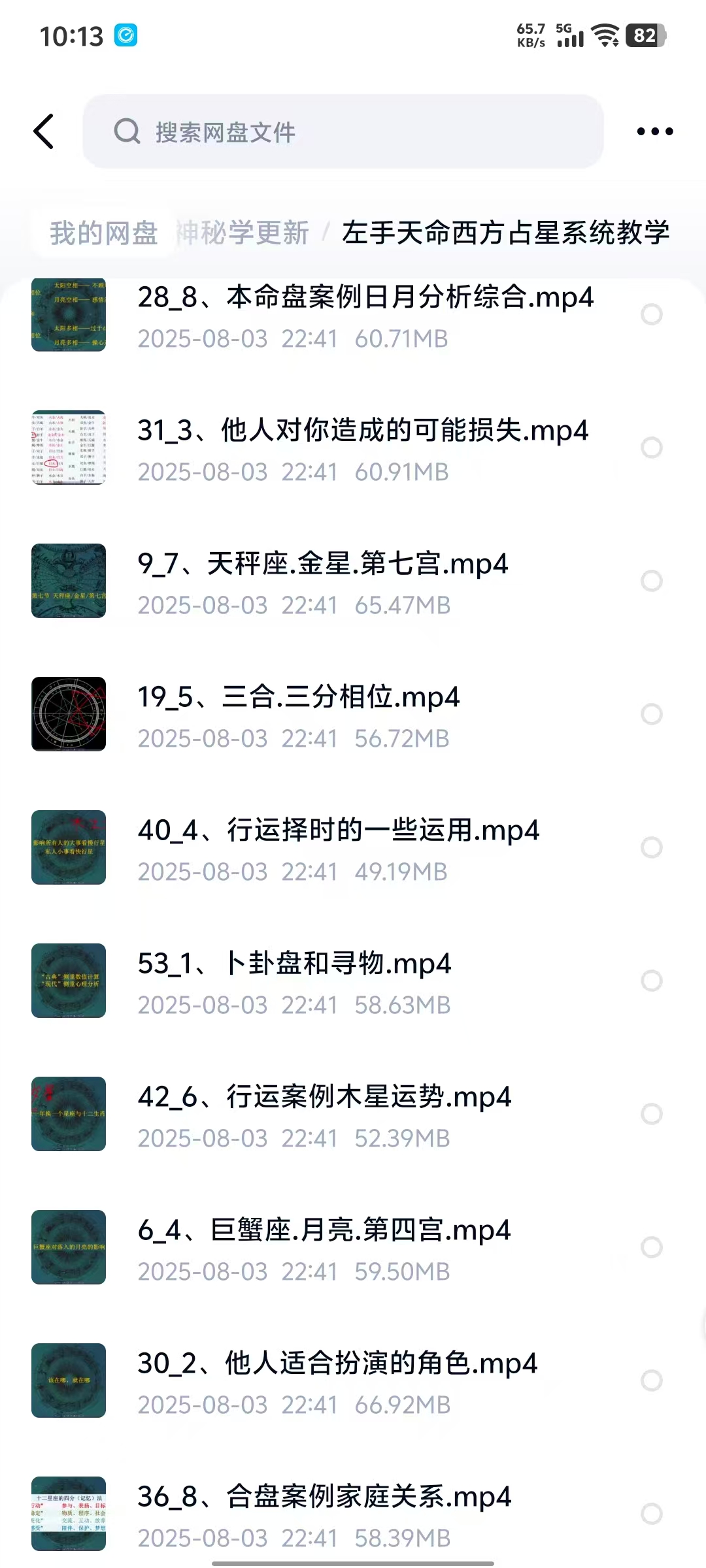Tick the circle beside 53_1、卜卦盘和寻物.mp4

[651, 981]
